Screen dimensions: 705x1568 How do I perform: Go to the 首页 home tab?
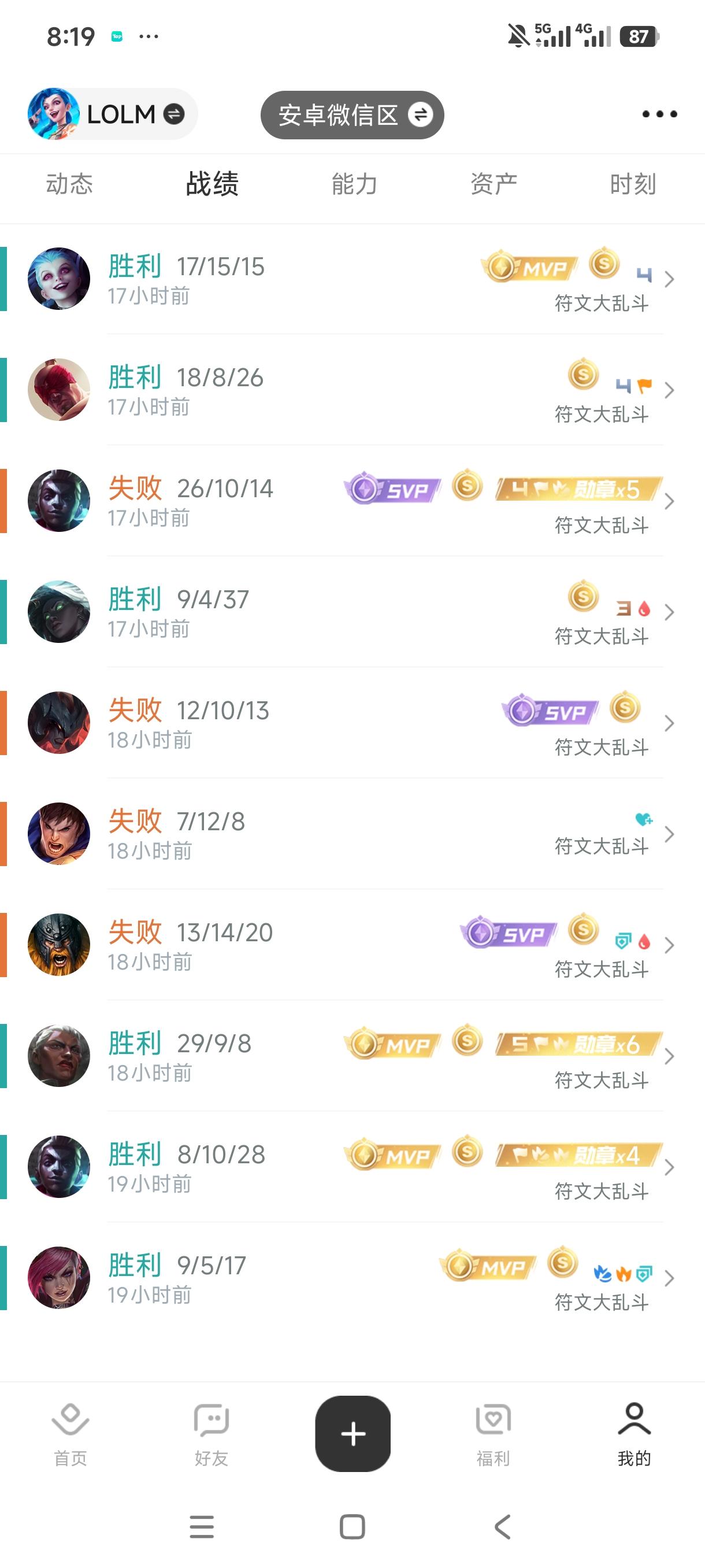coord(70,1434)
